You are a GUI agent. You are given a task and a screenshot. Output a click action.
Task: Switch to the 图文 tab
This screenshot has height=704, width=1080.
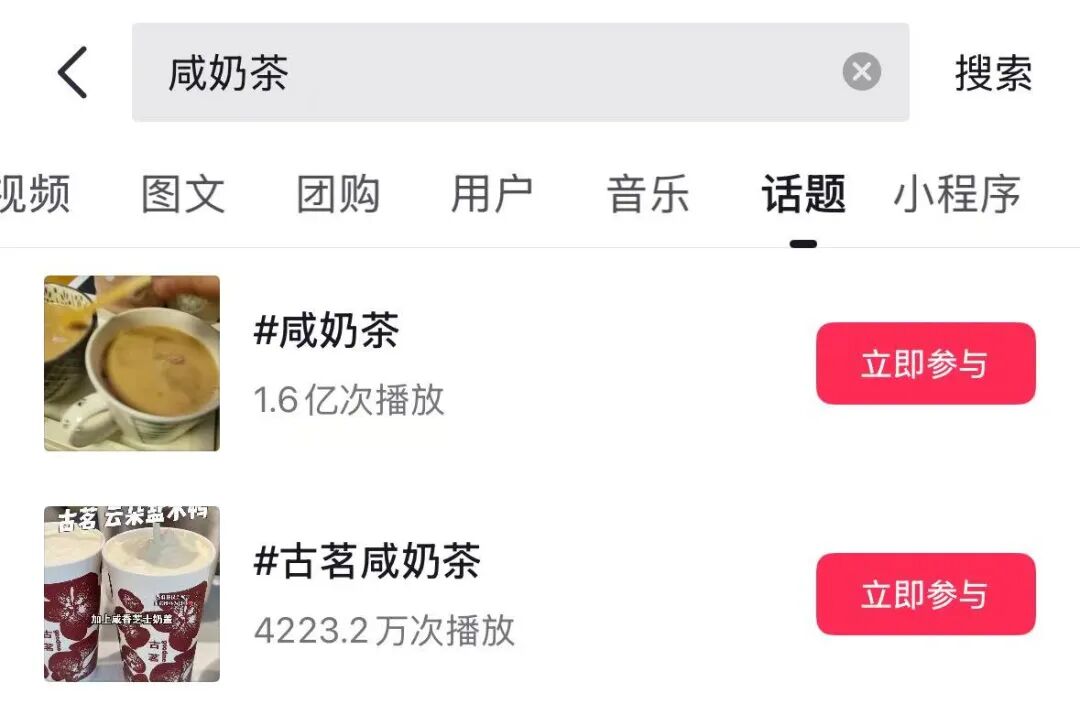coord(183,194)
